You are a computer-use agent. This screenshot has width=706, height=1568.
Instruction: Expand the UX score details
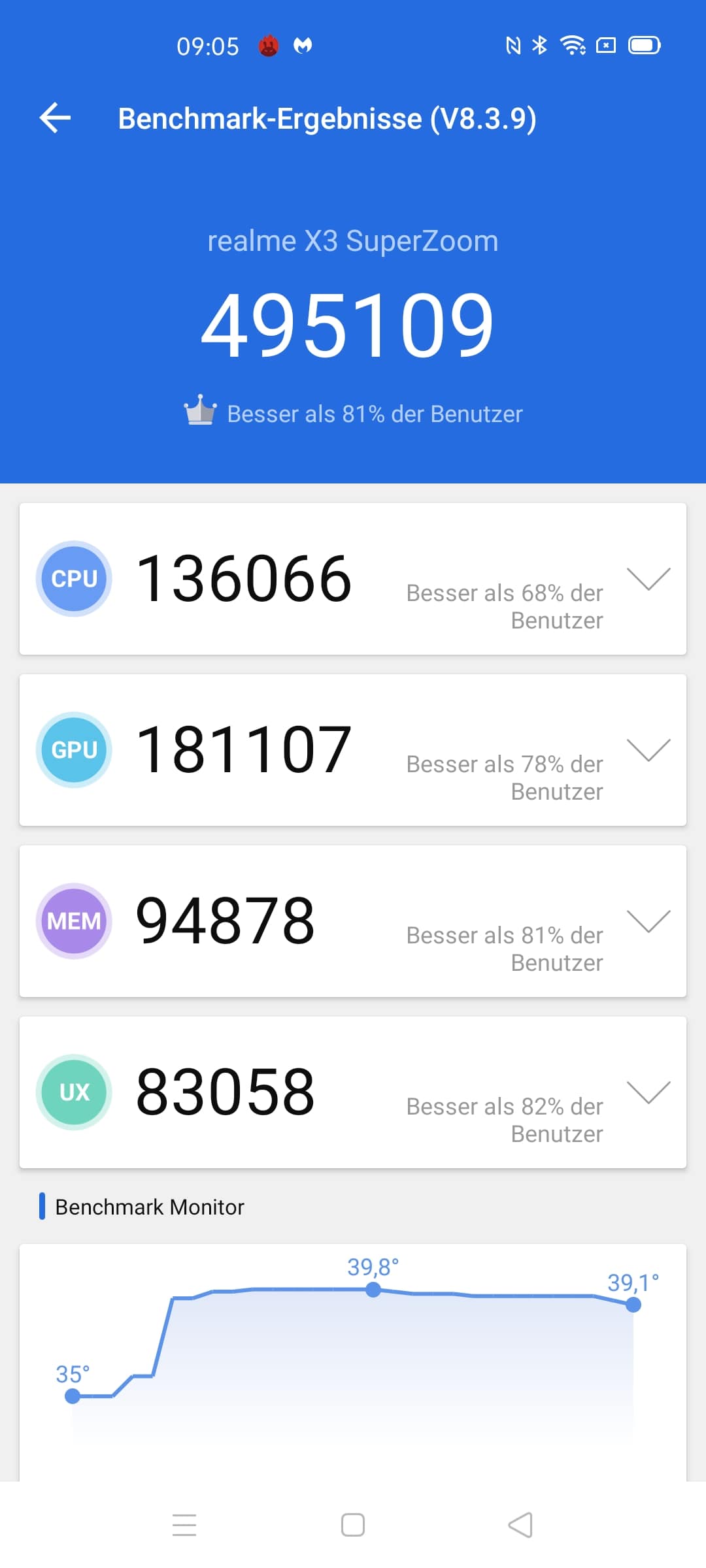coord(648,1092)
